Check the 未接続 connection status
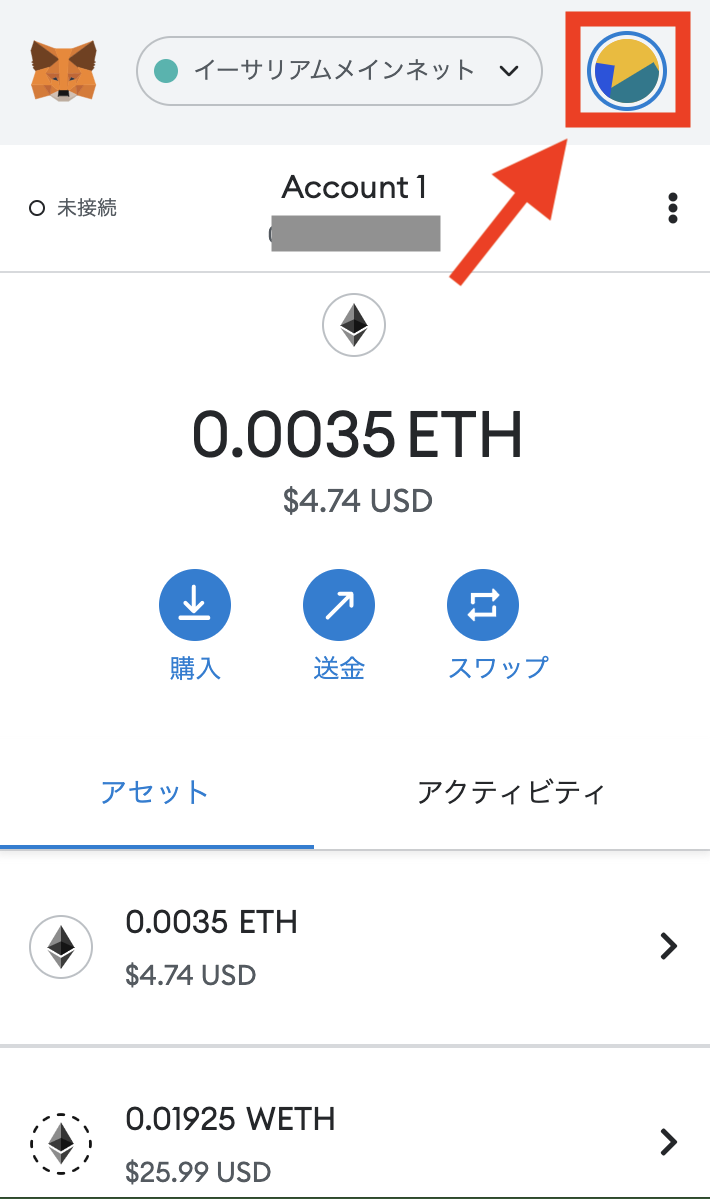Image resolution: width=710 pixels, height=1199 pixels. coord(73,208)
